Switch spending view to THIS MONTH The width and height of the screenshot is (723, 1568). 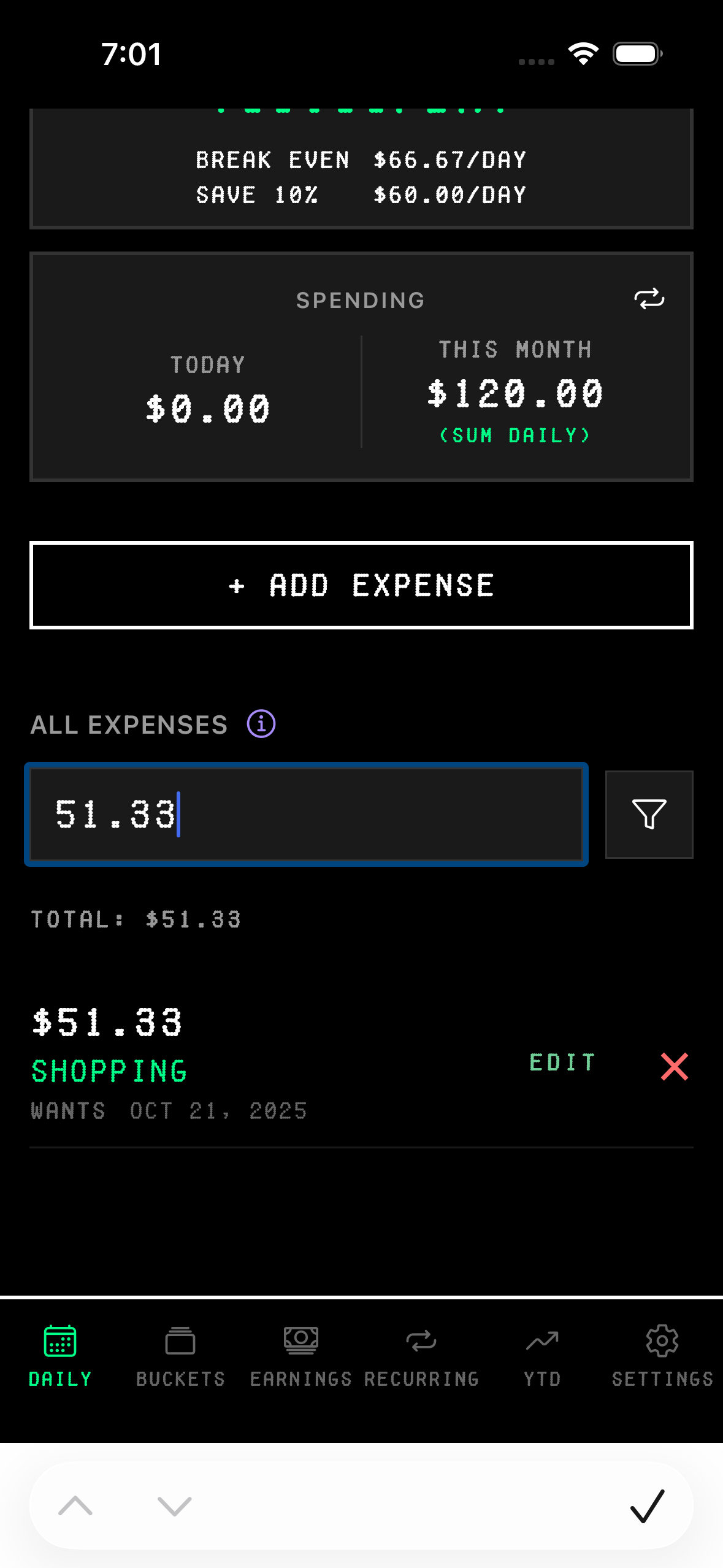pyautogui.click(x=516, y=386)
